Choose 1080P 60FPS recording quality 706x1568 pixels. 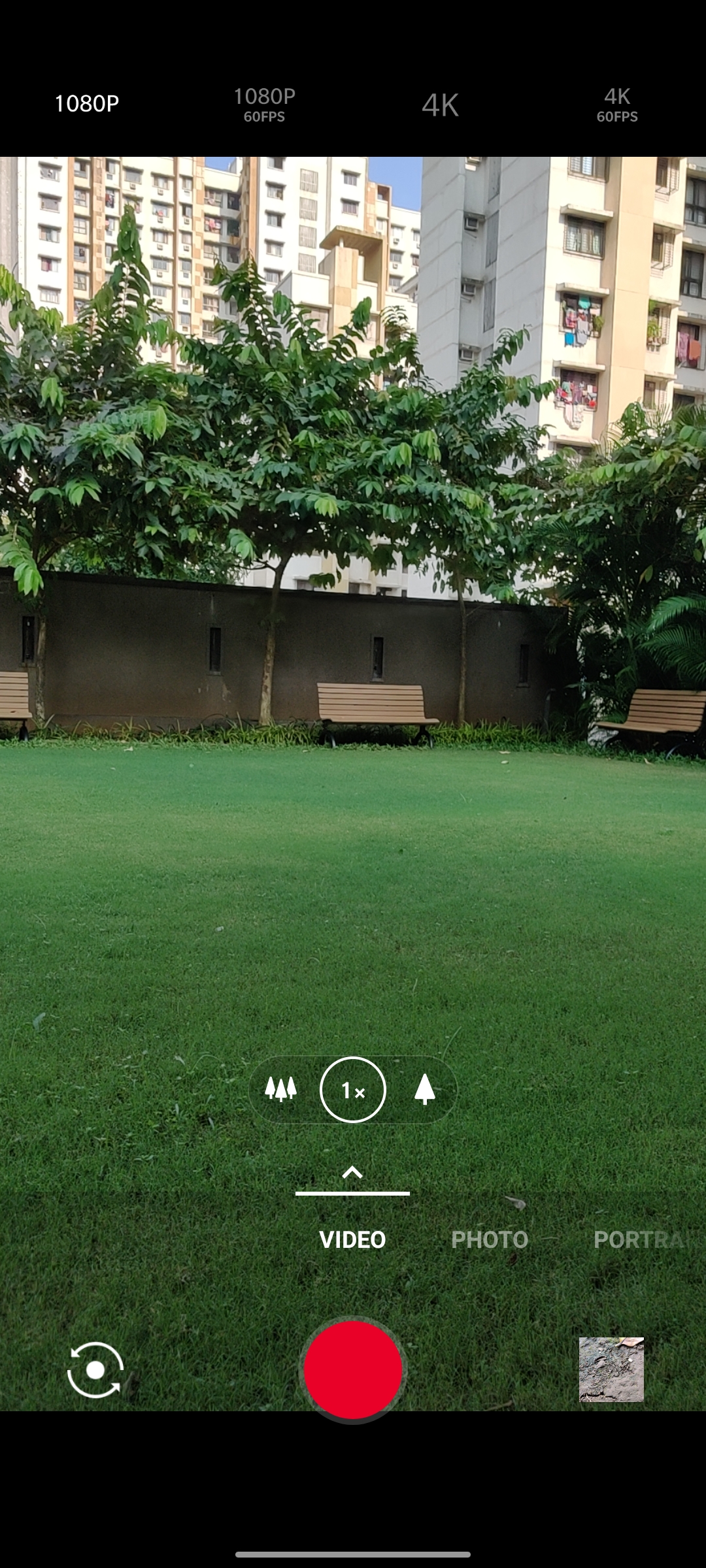click(x=264, y=105)
